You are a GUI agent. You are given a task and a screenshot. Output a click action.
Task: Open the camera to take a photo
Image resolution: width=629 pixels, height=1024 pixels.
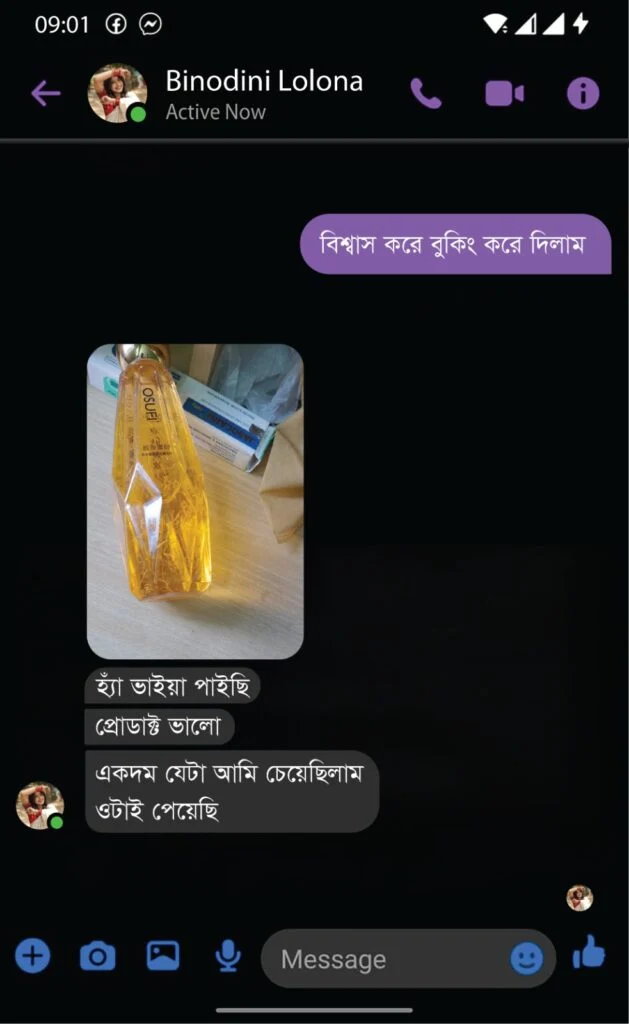98,957
